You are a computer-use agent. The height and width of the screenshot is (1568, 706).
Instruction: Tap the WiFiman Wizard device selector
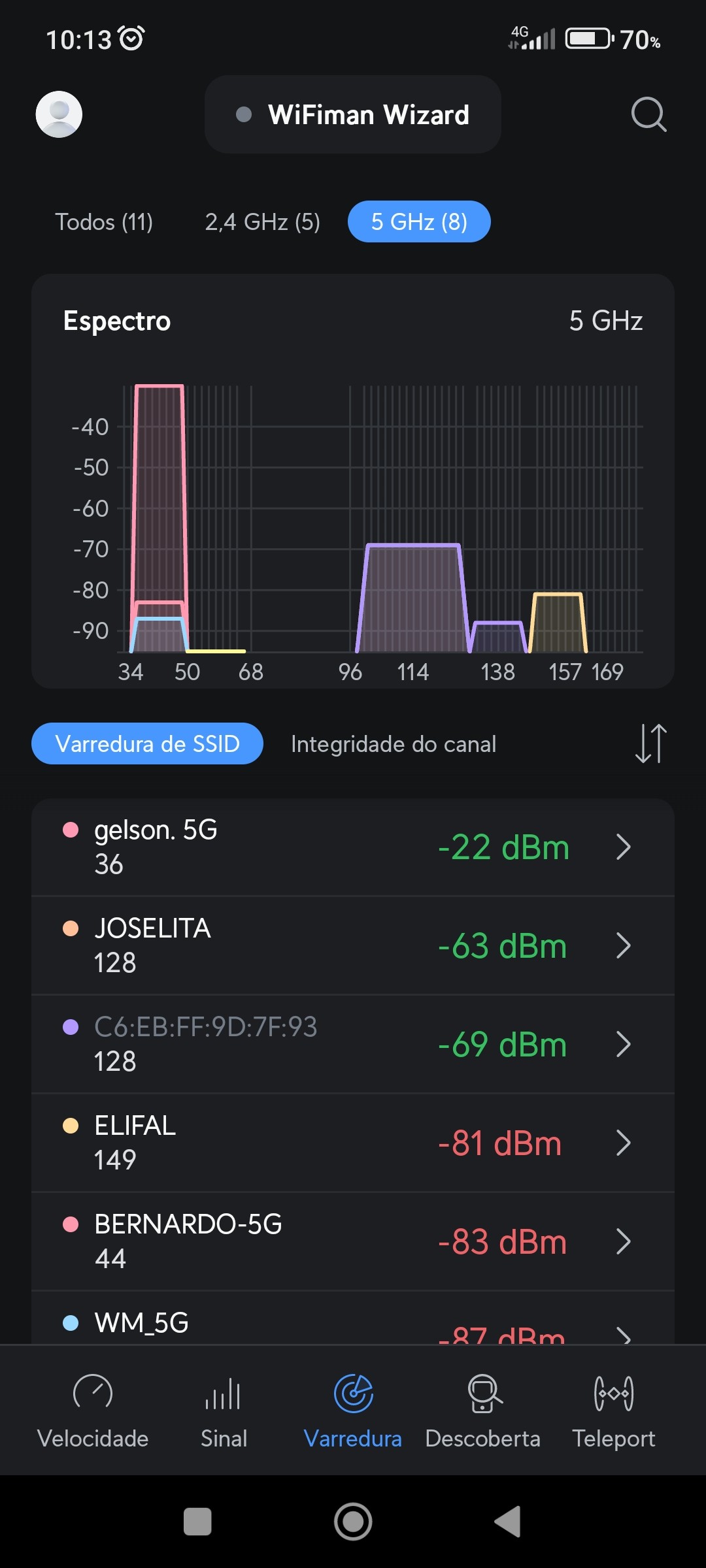(x=353, y=114)
